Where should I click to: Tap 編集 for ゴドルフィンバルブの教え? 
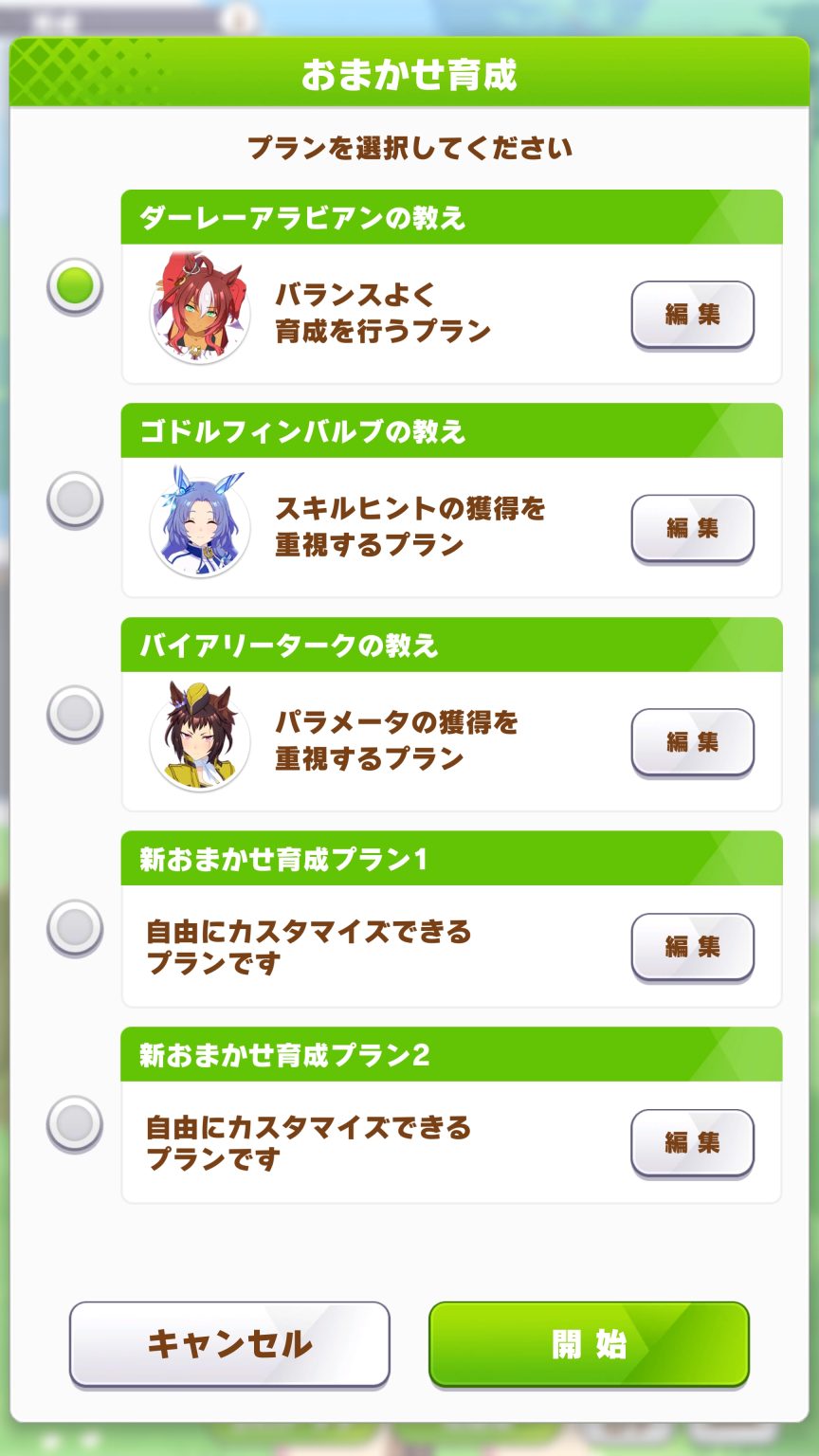pyautogui.click(x=692, y=528)
